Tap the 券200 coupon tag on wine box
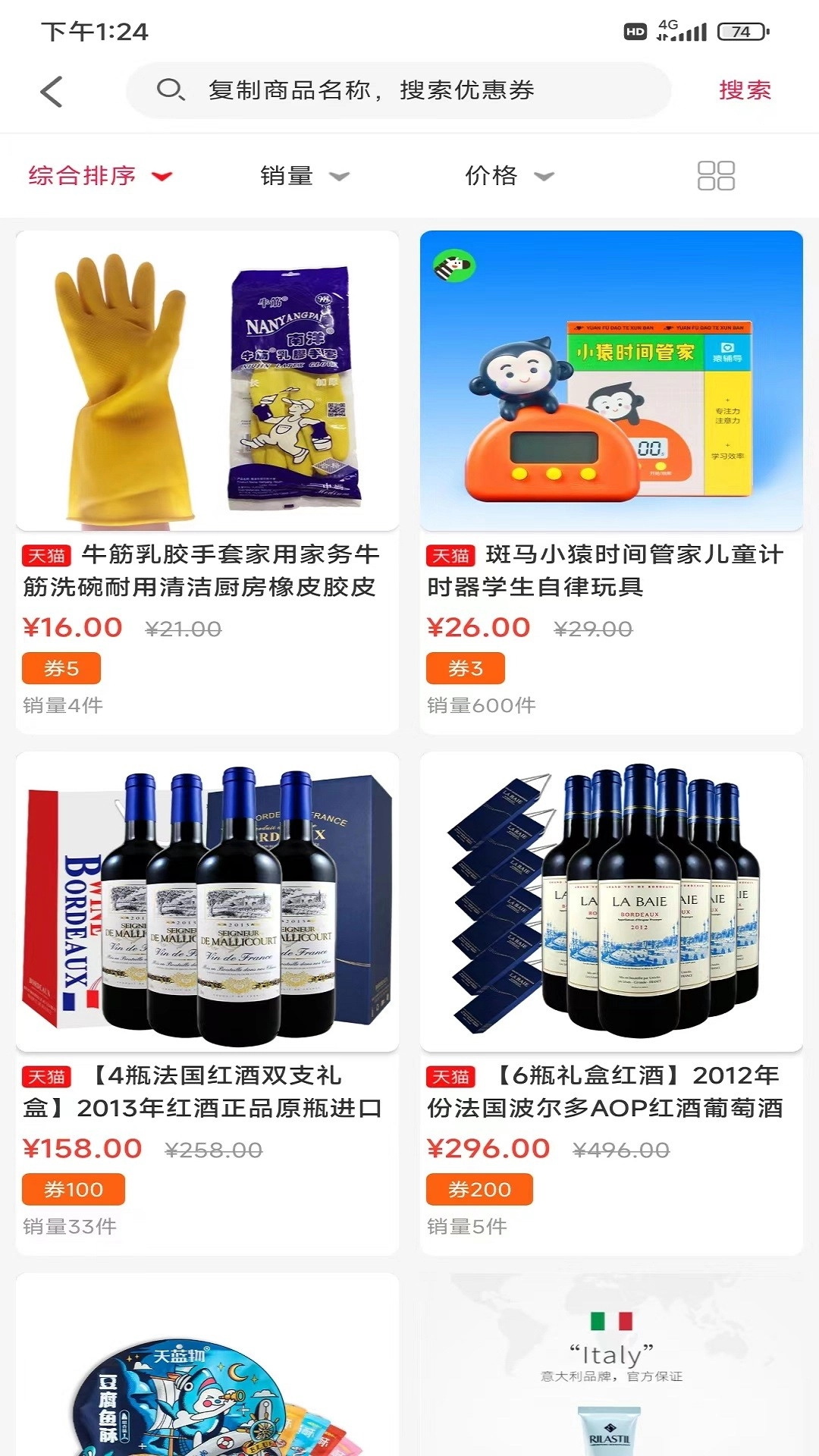Viewport: 819px width, 1456px height. pos(479,1189)
